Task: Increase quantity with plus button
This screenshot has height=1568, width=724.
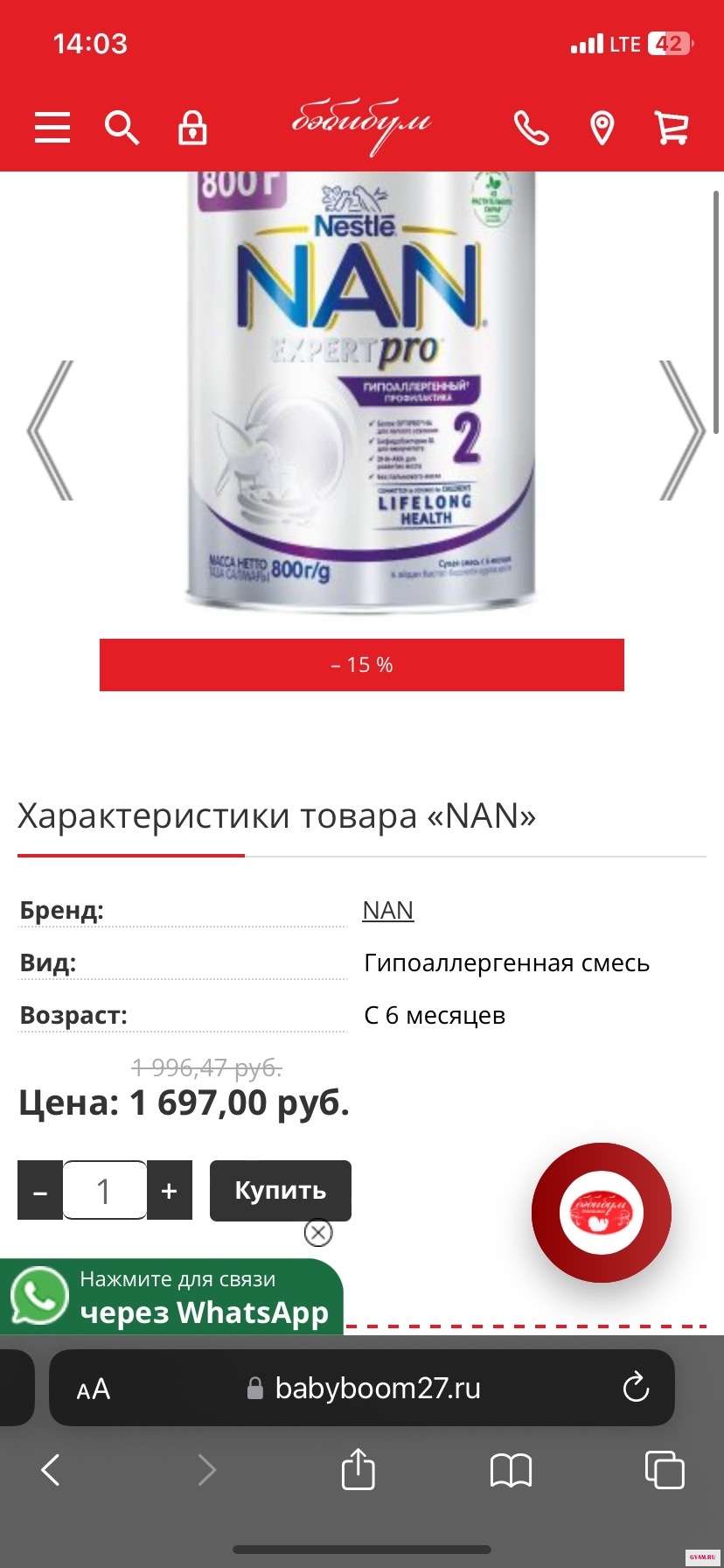Action: click(170, 1191)
